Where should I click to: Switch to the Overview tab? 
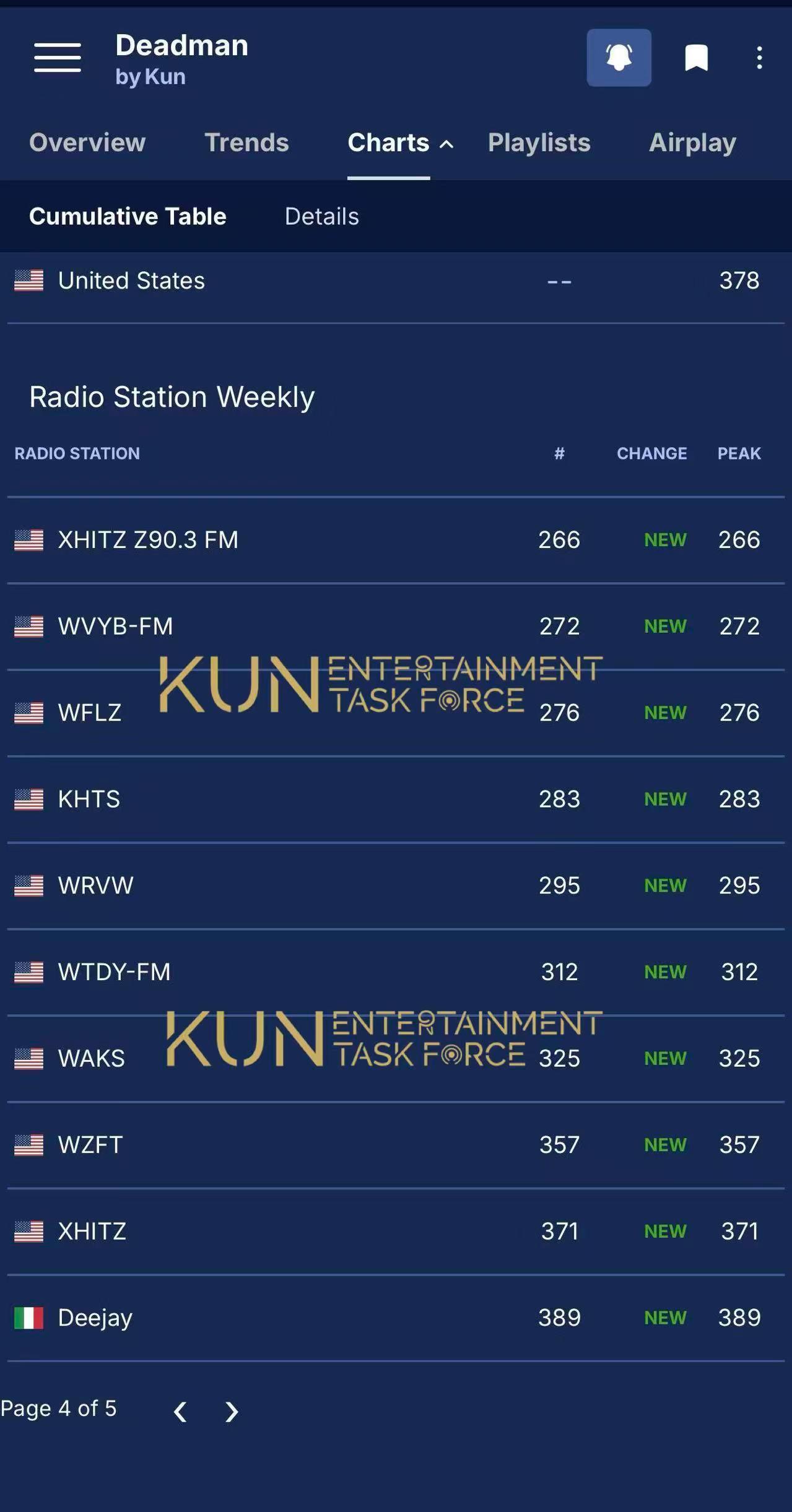coord(87,142)
